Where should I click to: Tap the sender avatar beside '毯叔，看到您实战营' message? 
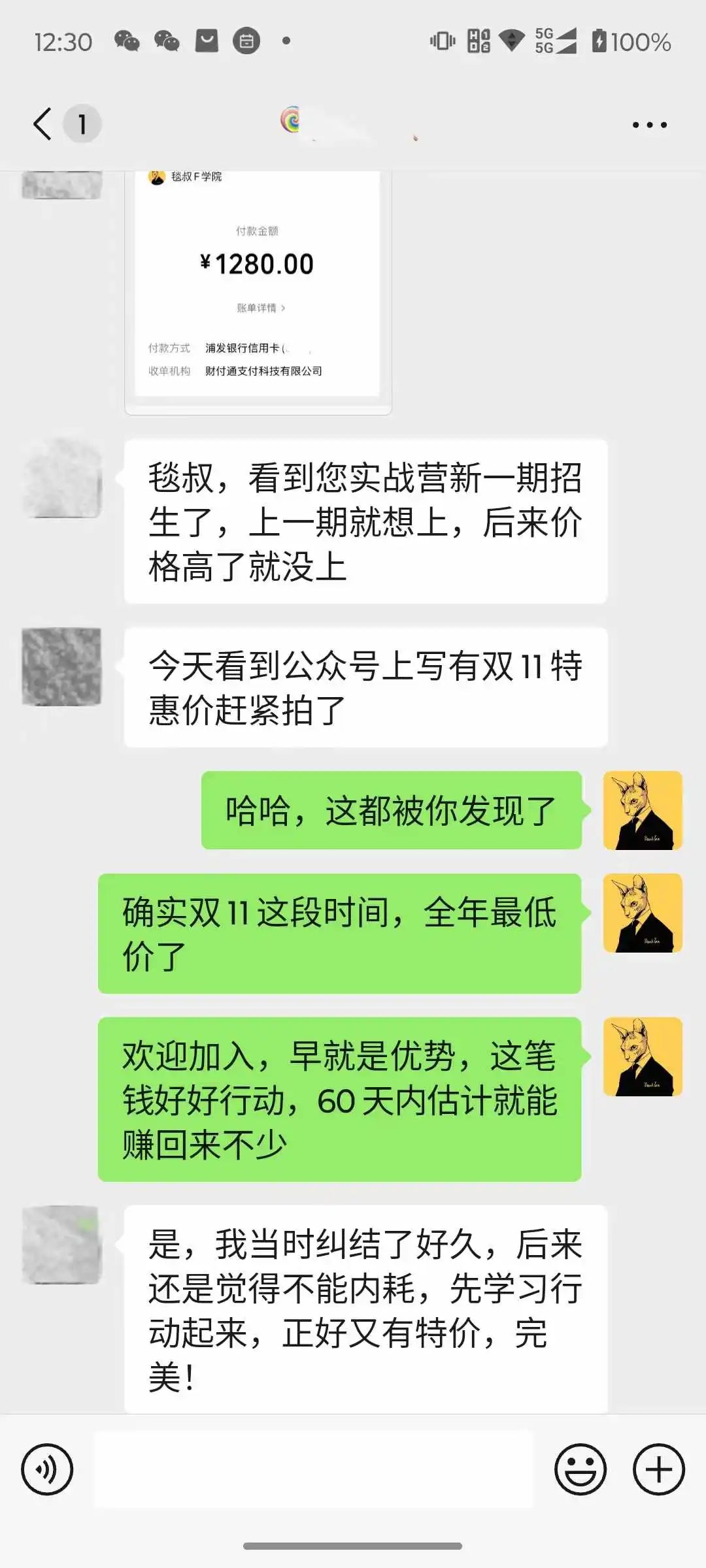click(62, 478)
